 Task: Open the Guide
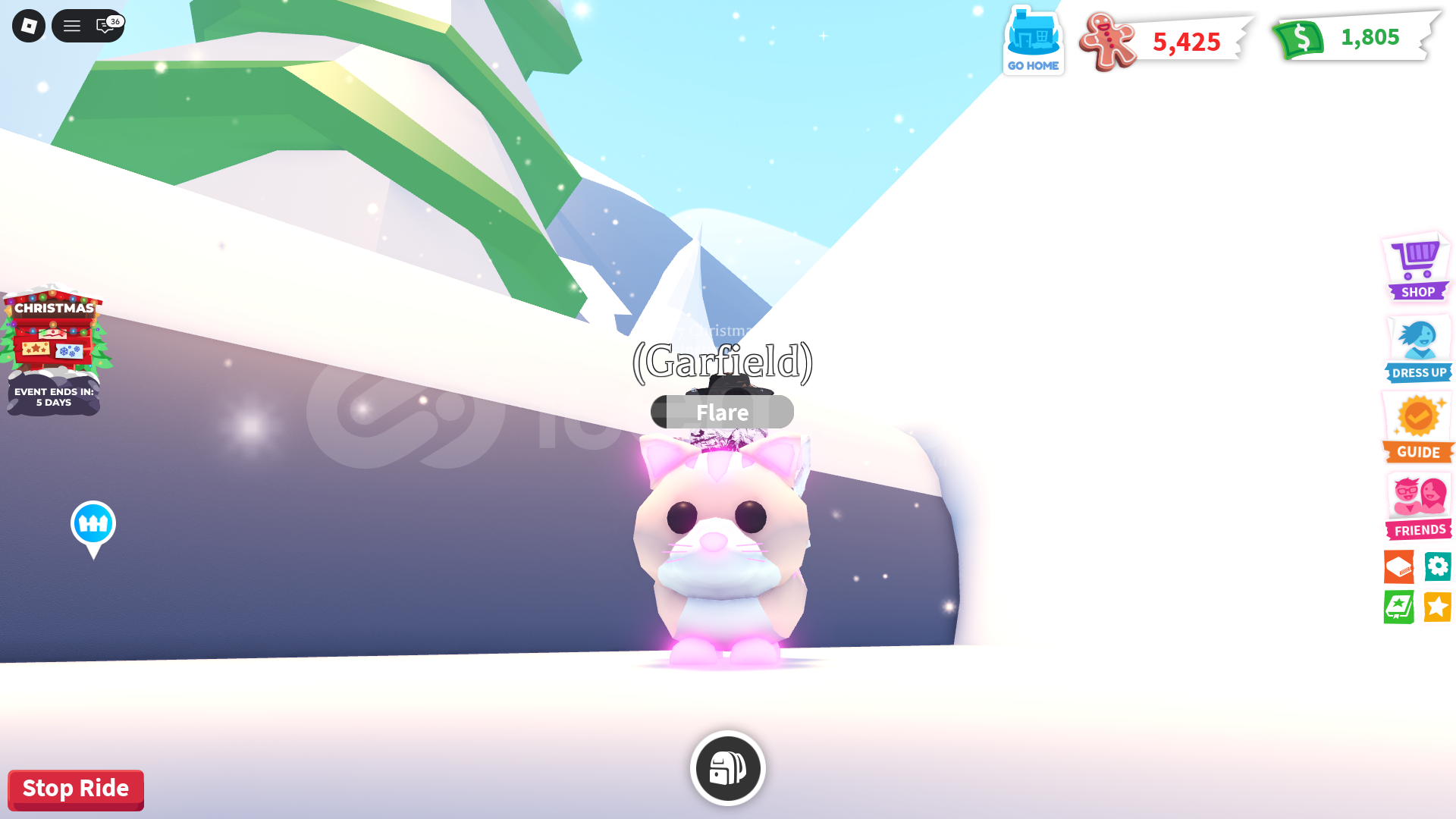coord(1418,427)
